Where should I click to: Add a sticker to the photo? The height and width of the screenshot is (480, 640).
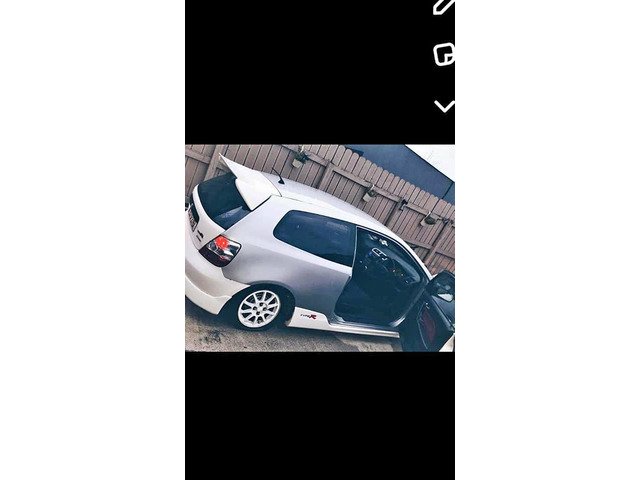444,54
